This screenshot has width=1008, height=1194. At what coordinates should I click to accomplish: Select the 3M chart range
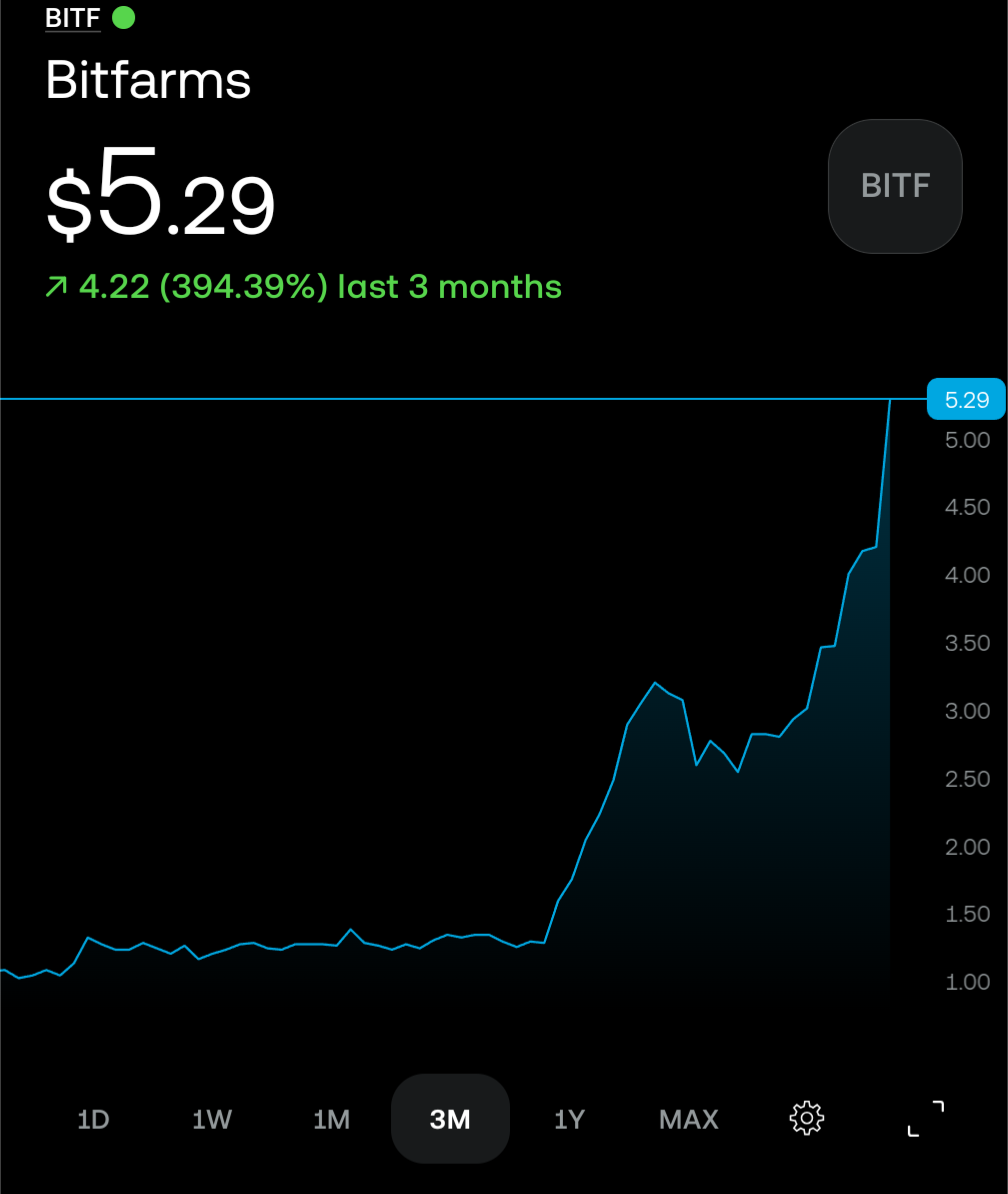(450, 1119)
